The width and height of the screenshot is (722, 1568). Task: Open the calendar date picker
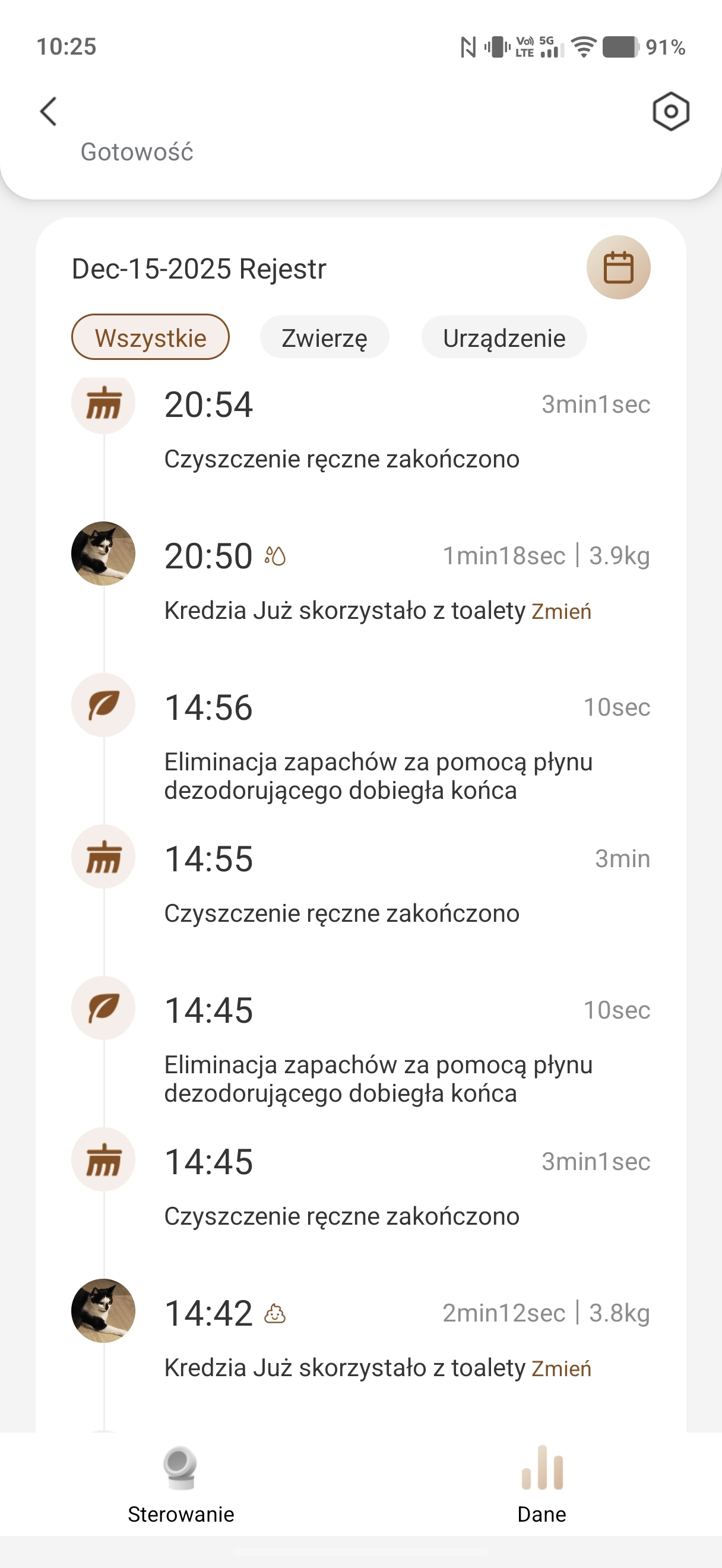pos(618,268)
